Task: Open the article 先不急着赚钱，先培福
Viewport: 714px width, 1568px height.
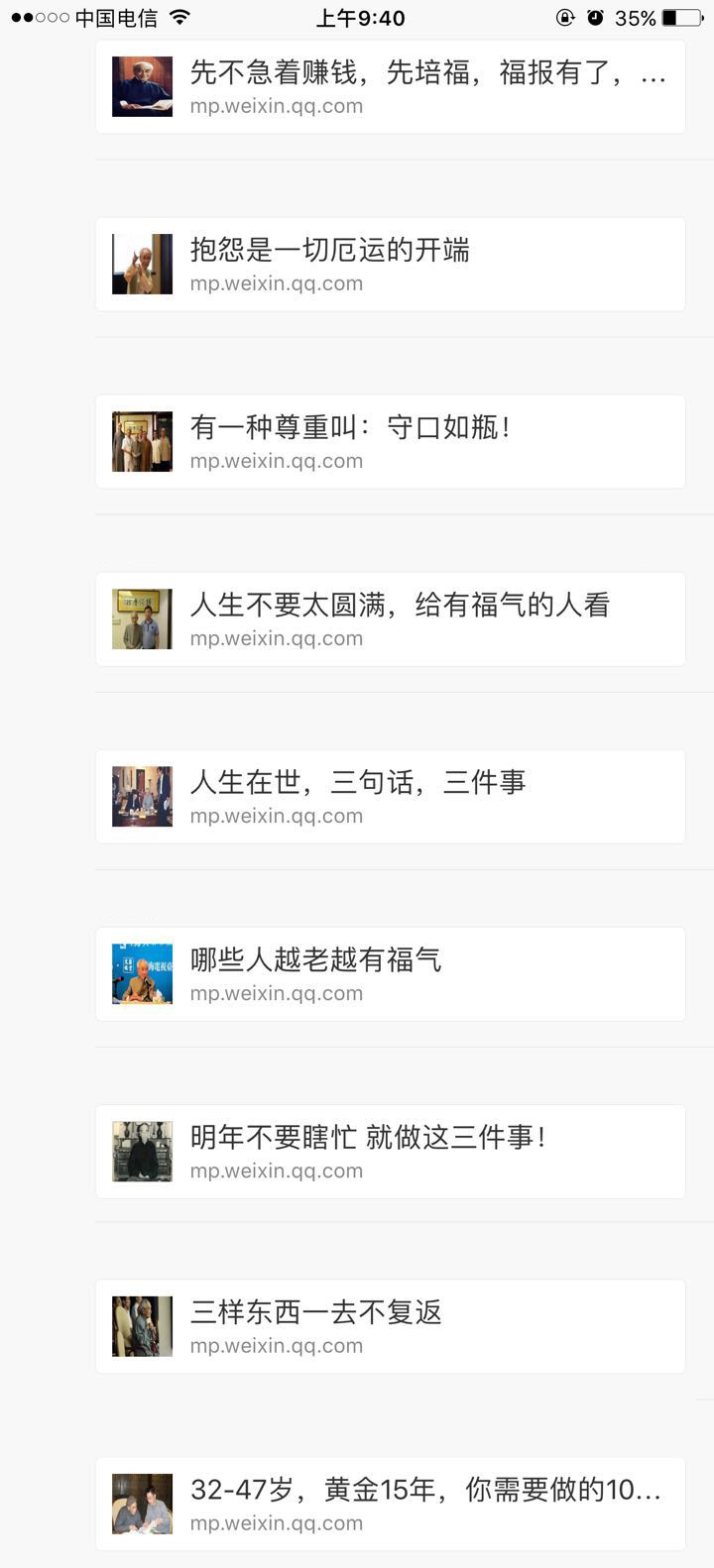Action: (390, 87)
